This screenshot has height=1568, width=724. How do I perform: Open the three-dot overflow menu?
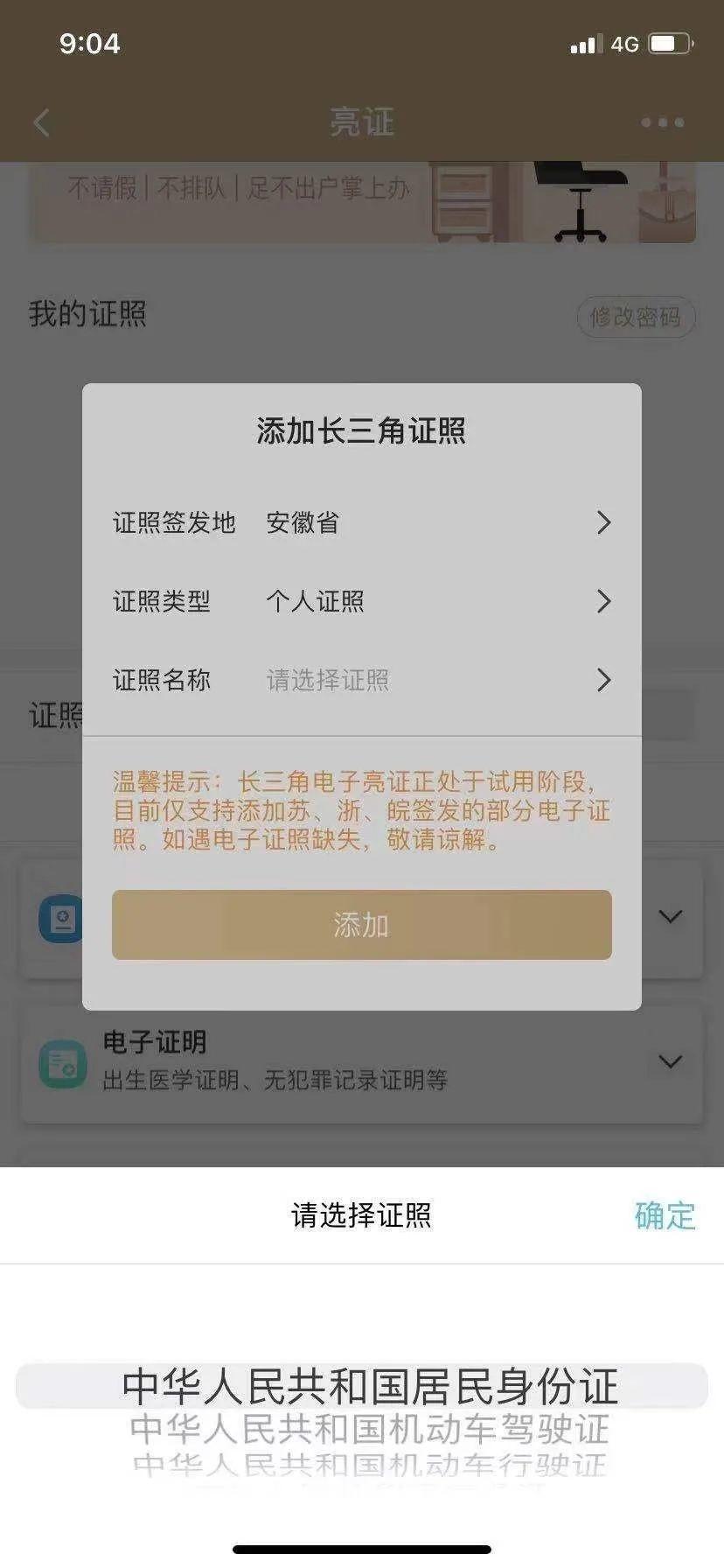click(662, 122)
